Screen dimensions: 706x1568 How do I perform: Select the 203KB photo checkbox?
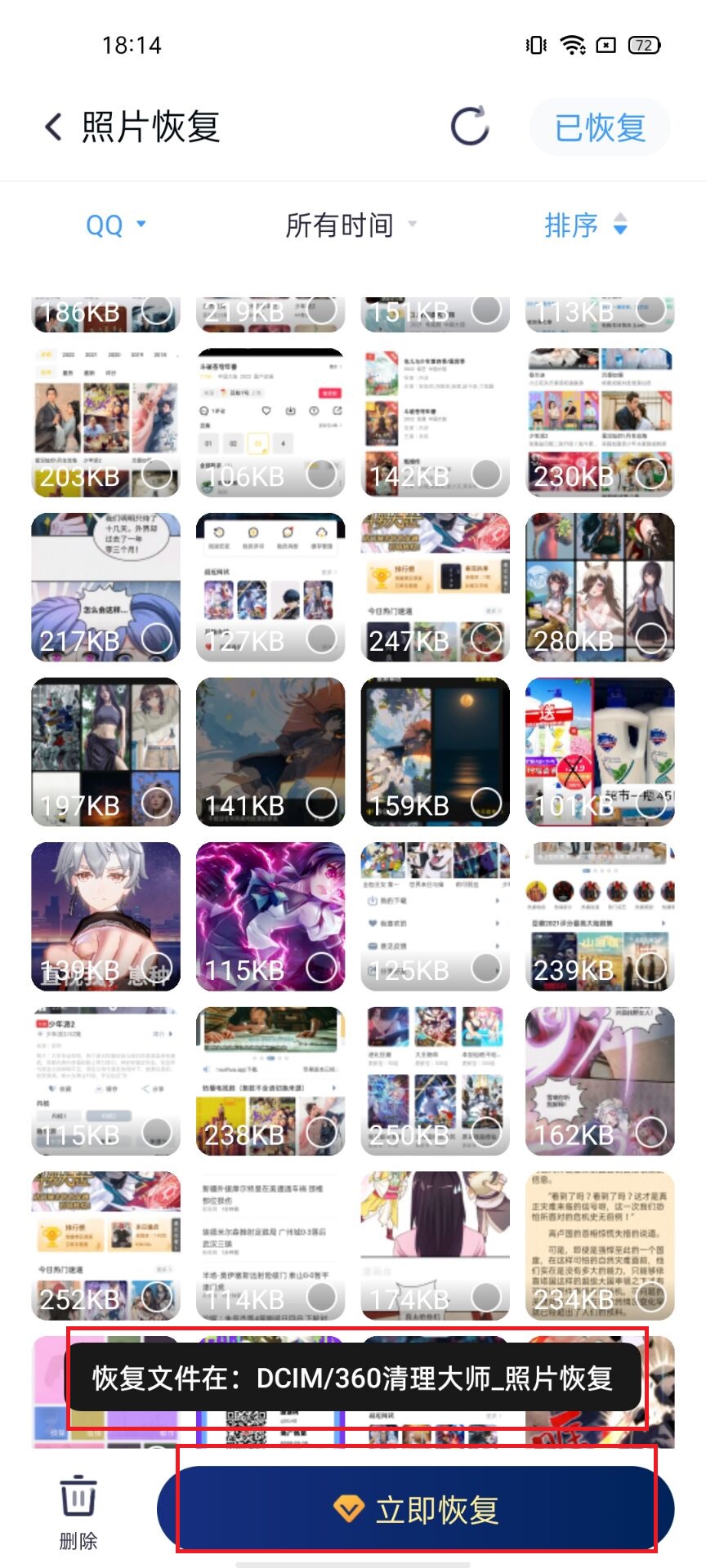pos(157,474)
